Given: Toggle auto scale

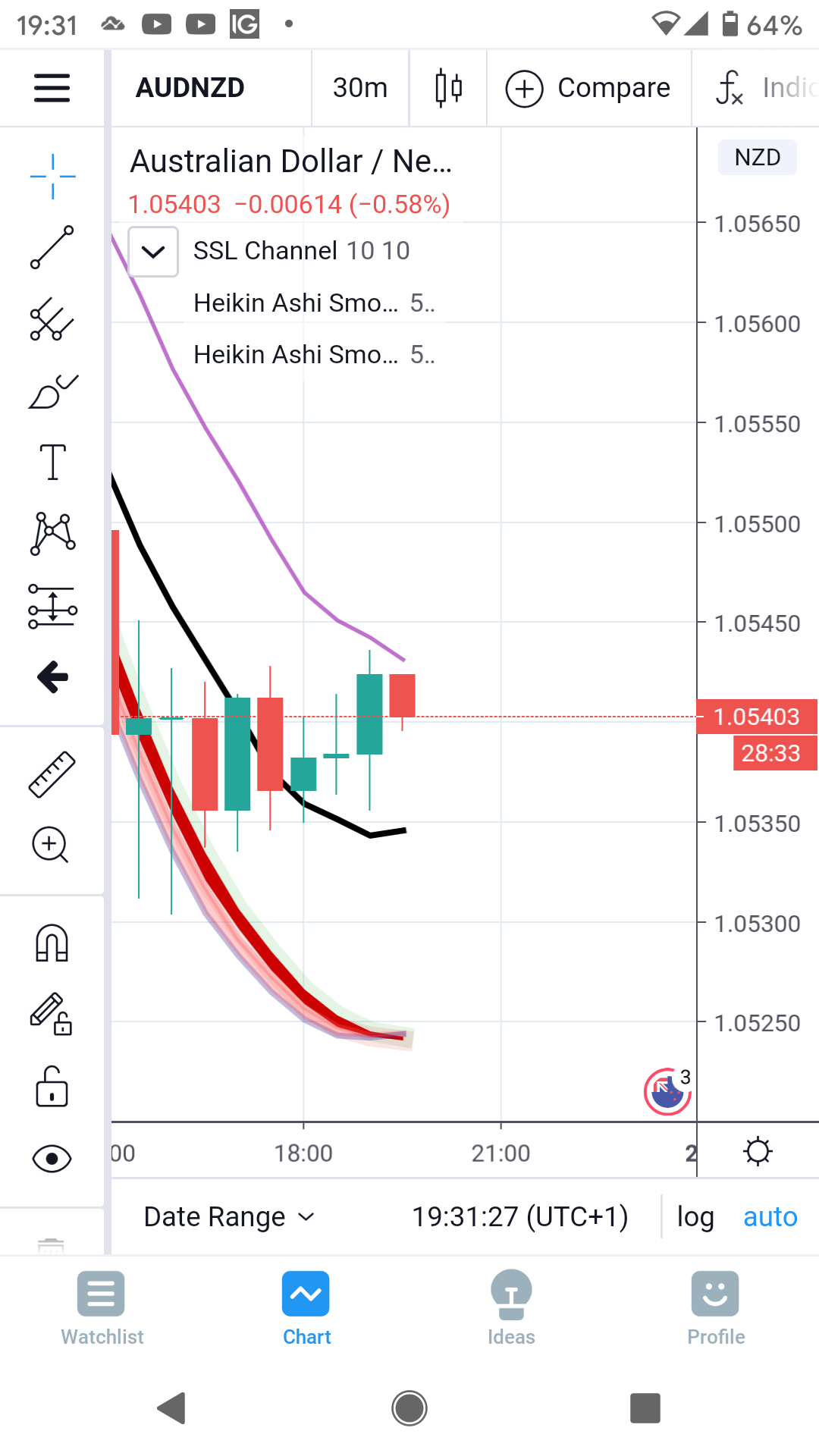Looking at the screenshot, I should [770, 1216].
